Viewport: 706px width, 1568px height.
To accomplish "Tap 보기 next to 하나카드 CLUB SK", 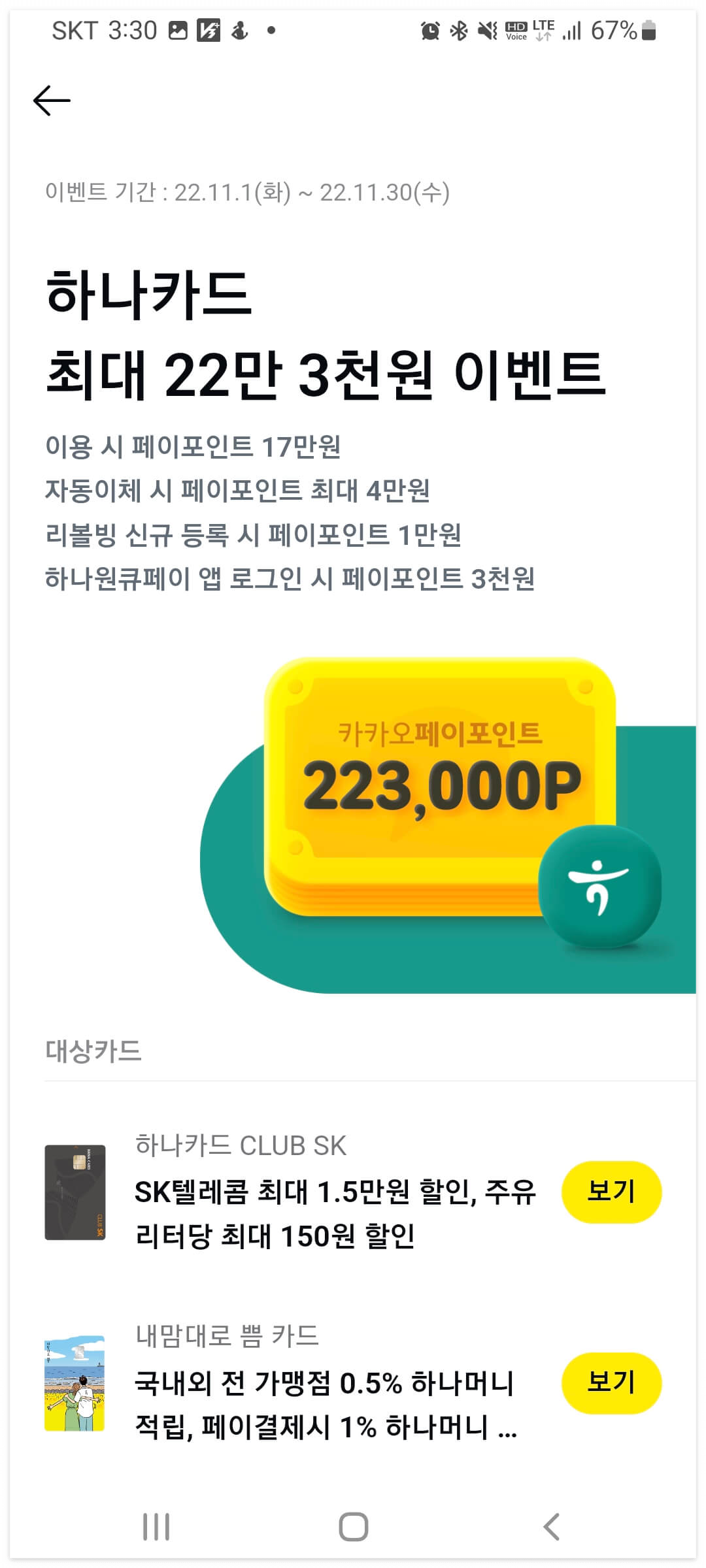I will point(612,1191).
